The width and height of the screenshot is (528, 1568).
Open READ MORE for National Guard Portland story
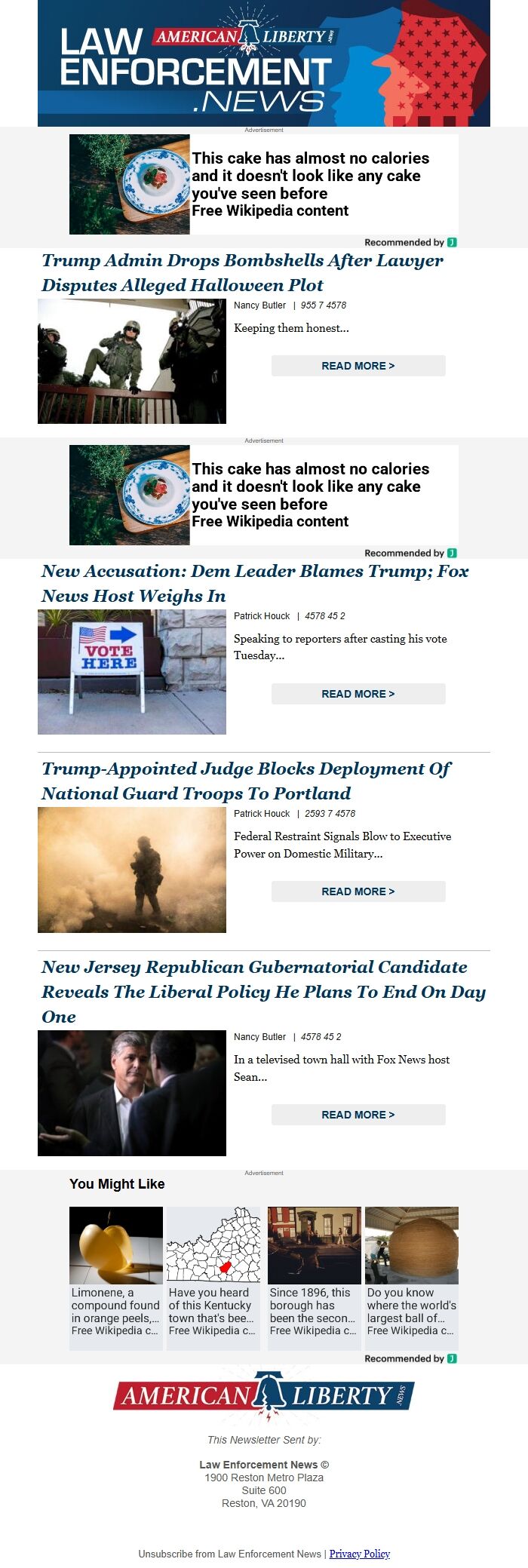(x=358, y=891)
